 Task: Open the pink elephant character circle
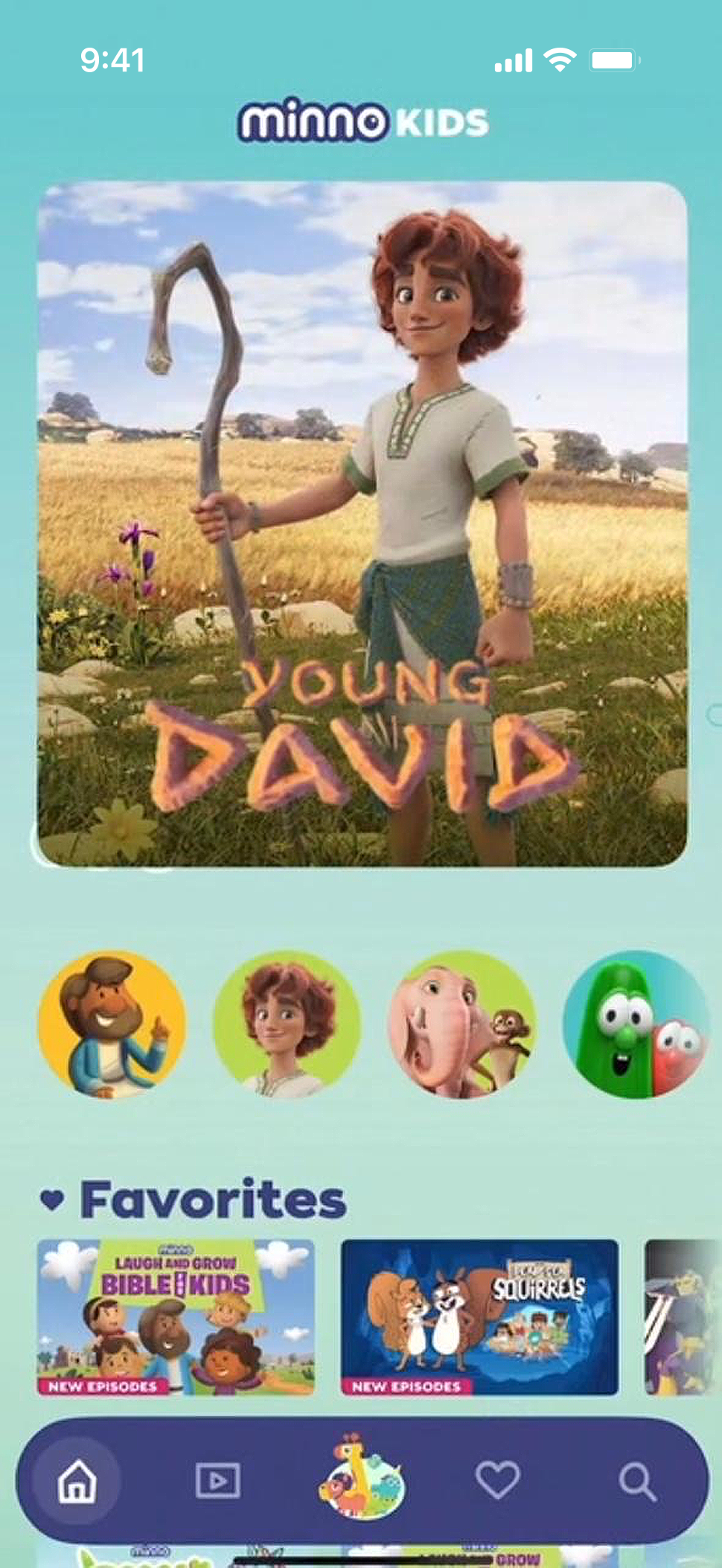coord(461,1024)
